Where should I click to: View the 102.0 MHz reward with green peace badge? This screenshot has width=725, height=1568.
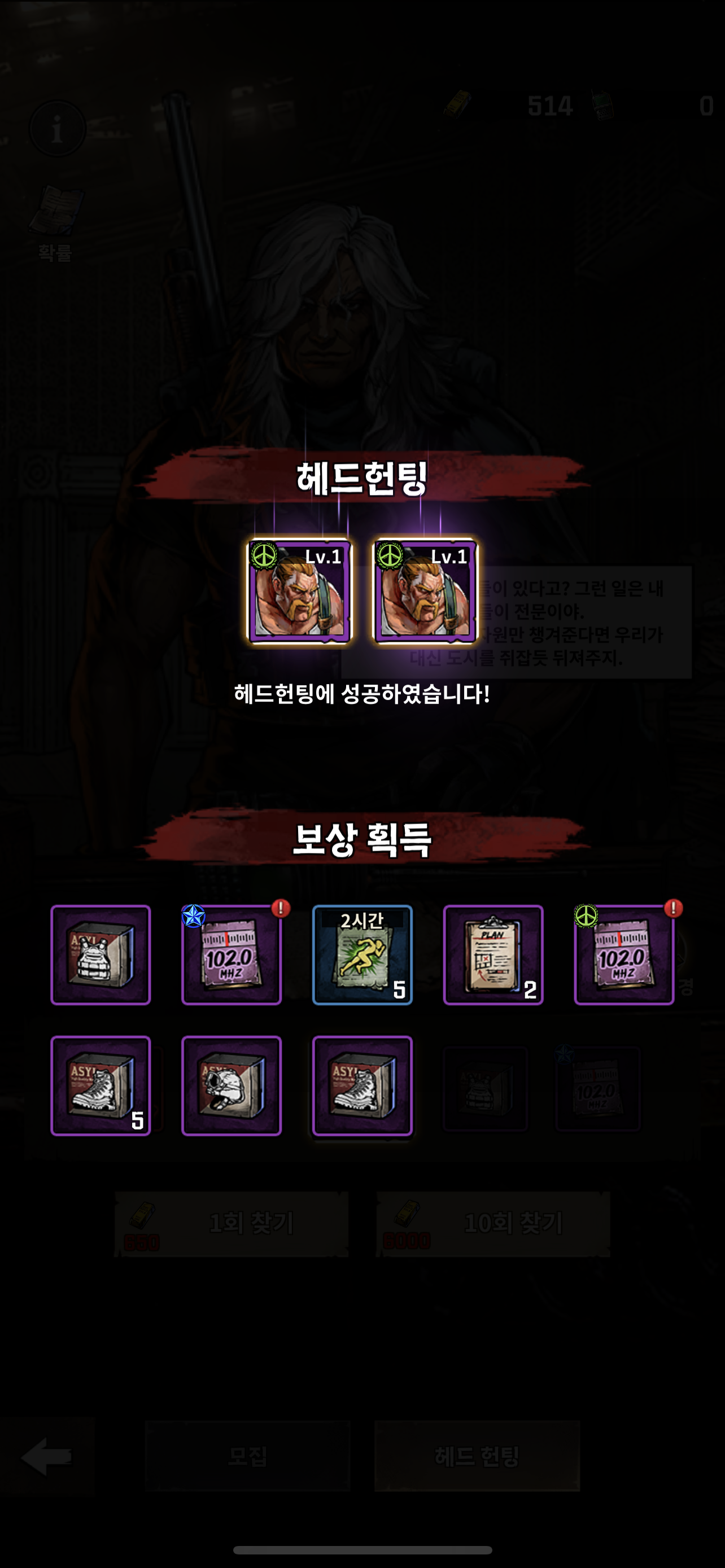pos(624,954)
